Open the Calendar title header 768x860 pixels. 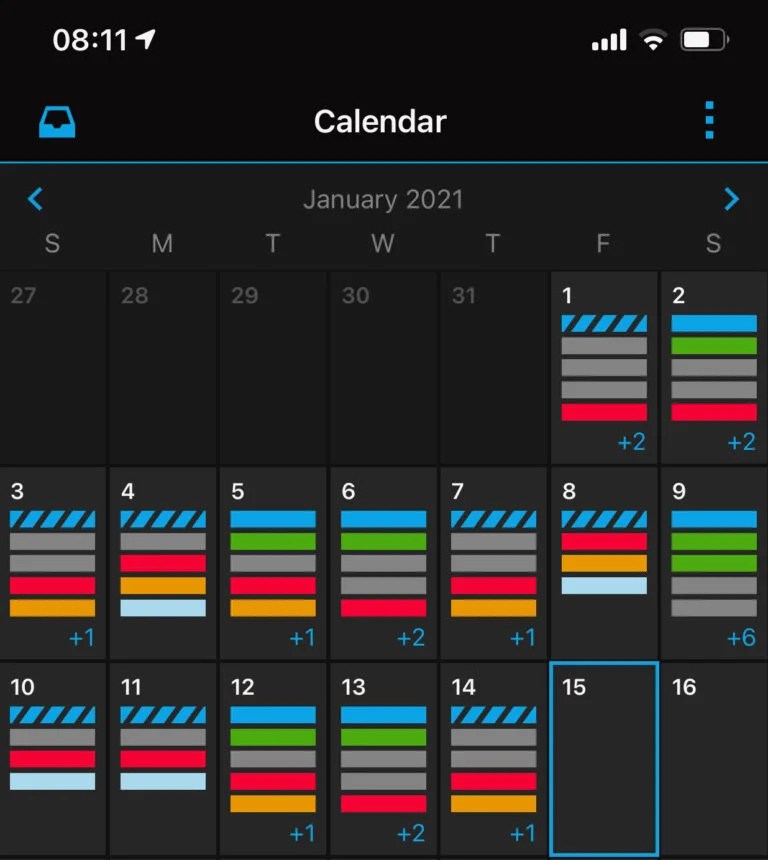coord(380,120)
